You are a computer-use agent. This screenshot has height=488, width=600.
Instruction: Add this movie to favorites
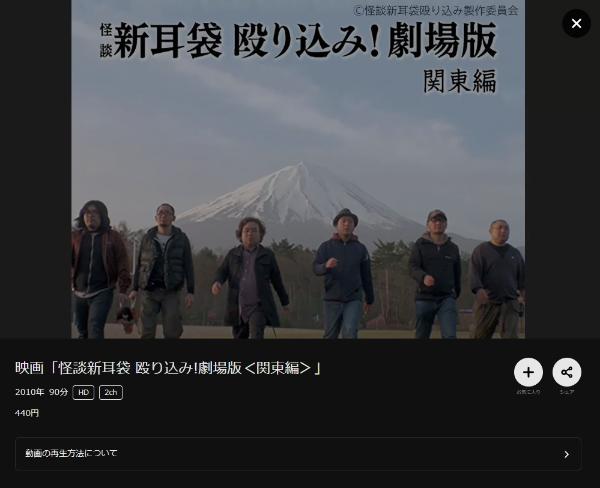pos(528,372)
